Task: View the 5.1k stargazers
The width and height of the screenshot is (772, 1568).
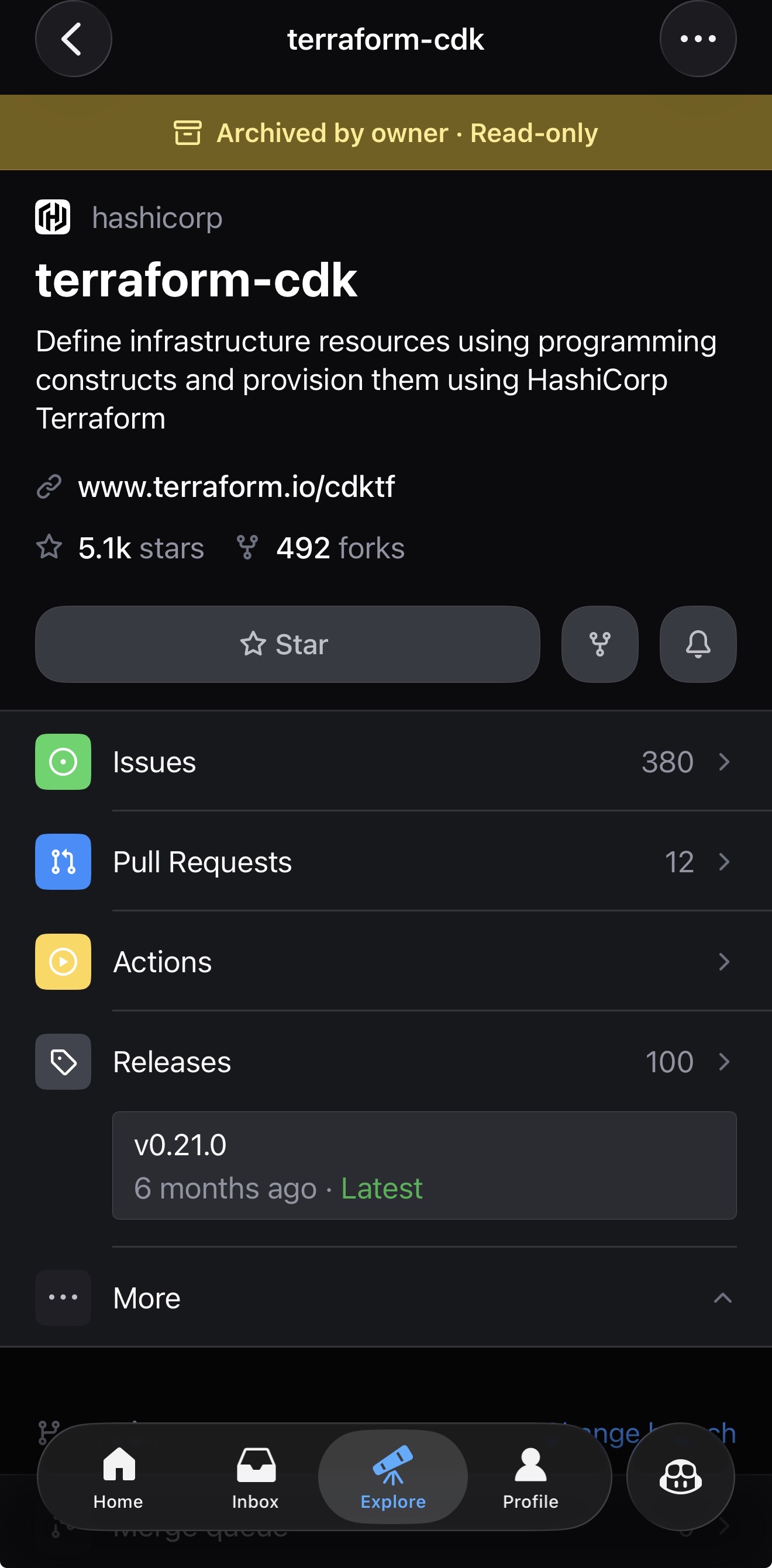Action: 120,548
